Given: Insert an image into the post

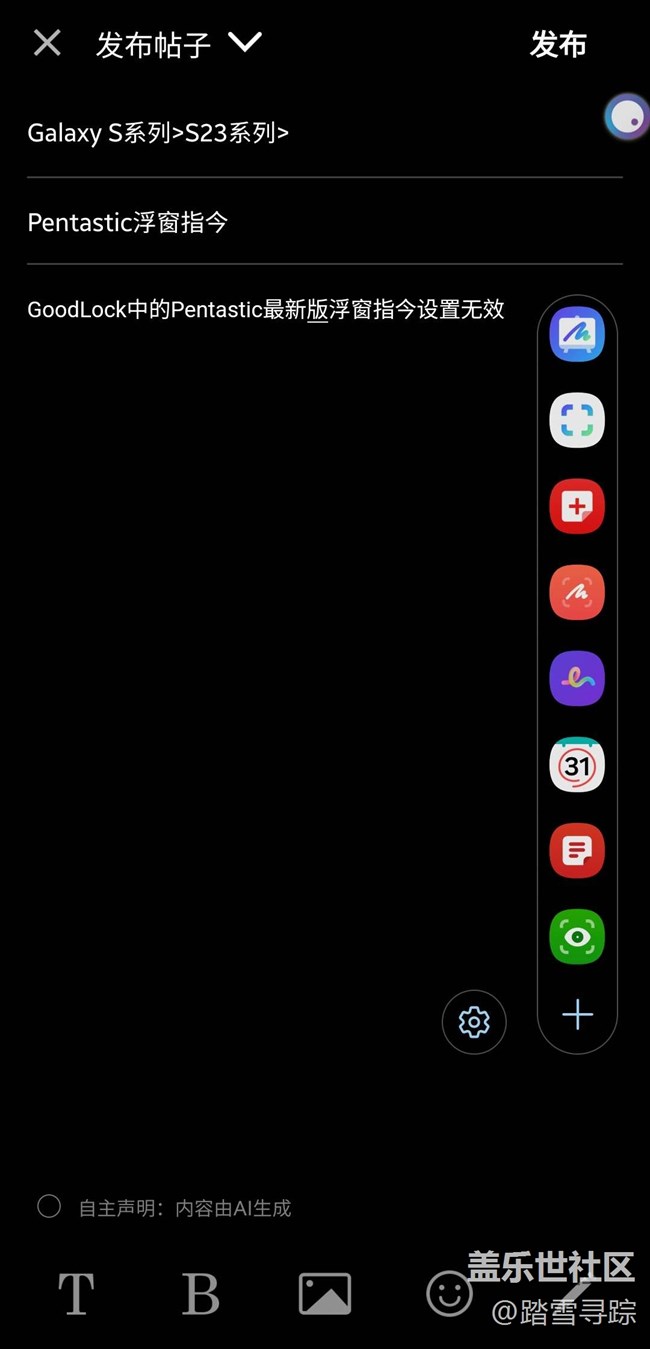Looking at the screenshot, I should pyautogui.click(x=325, y=1294).
